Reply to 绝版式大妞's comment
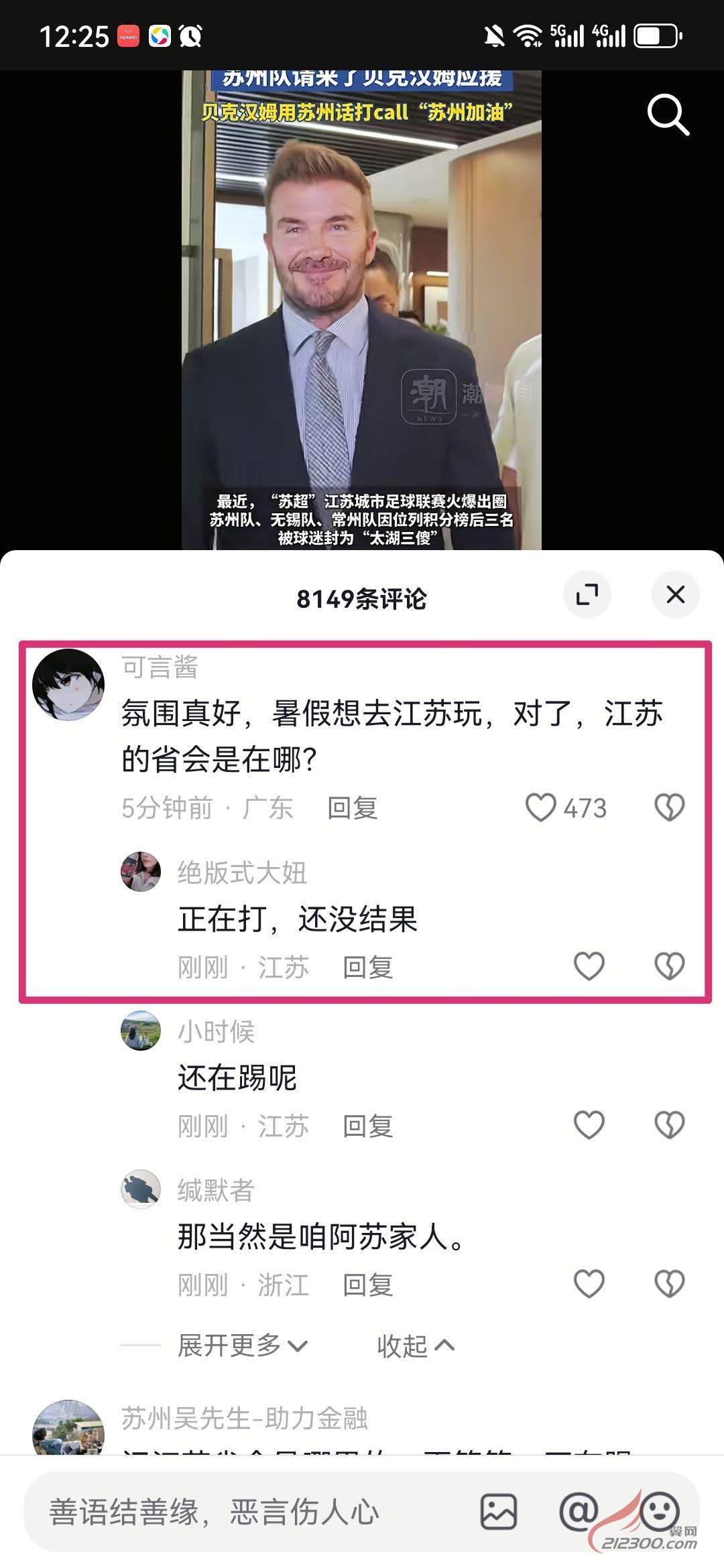Screen dimensions: 724x1568 (x=368, y=968)
